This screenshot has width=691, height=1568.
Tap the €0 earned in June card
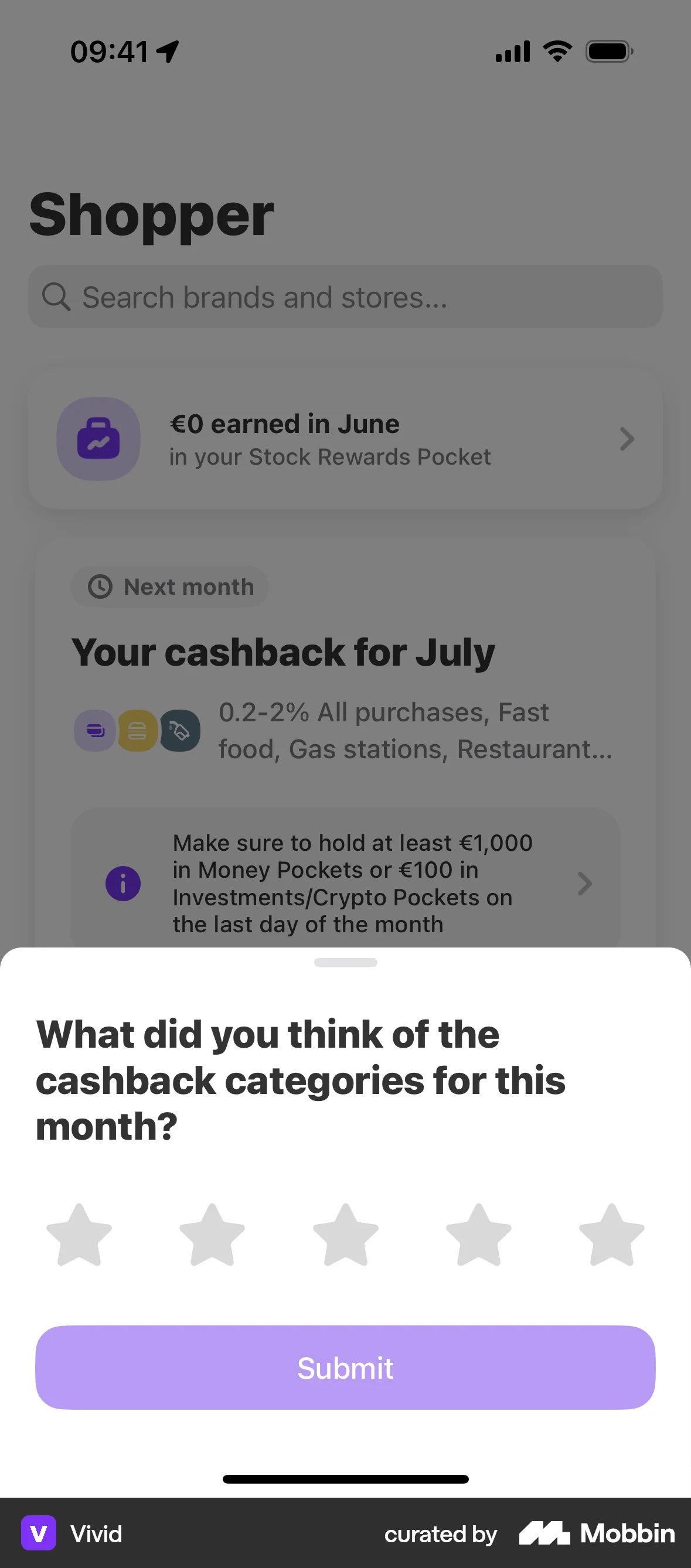point(345,438)
